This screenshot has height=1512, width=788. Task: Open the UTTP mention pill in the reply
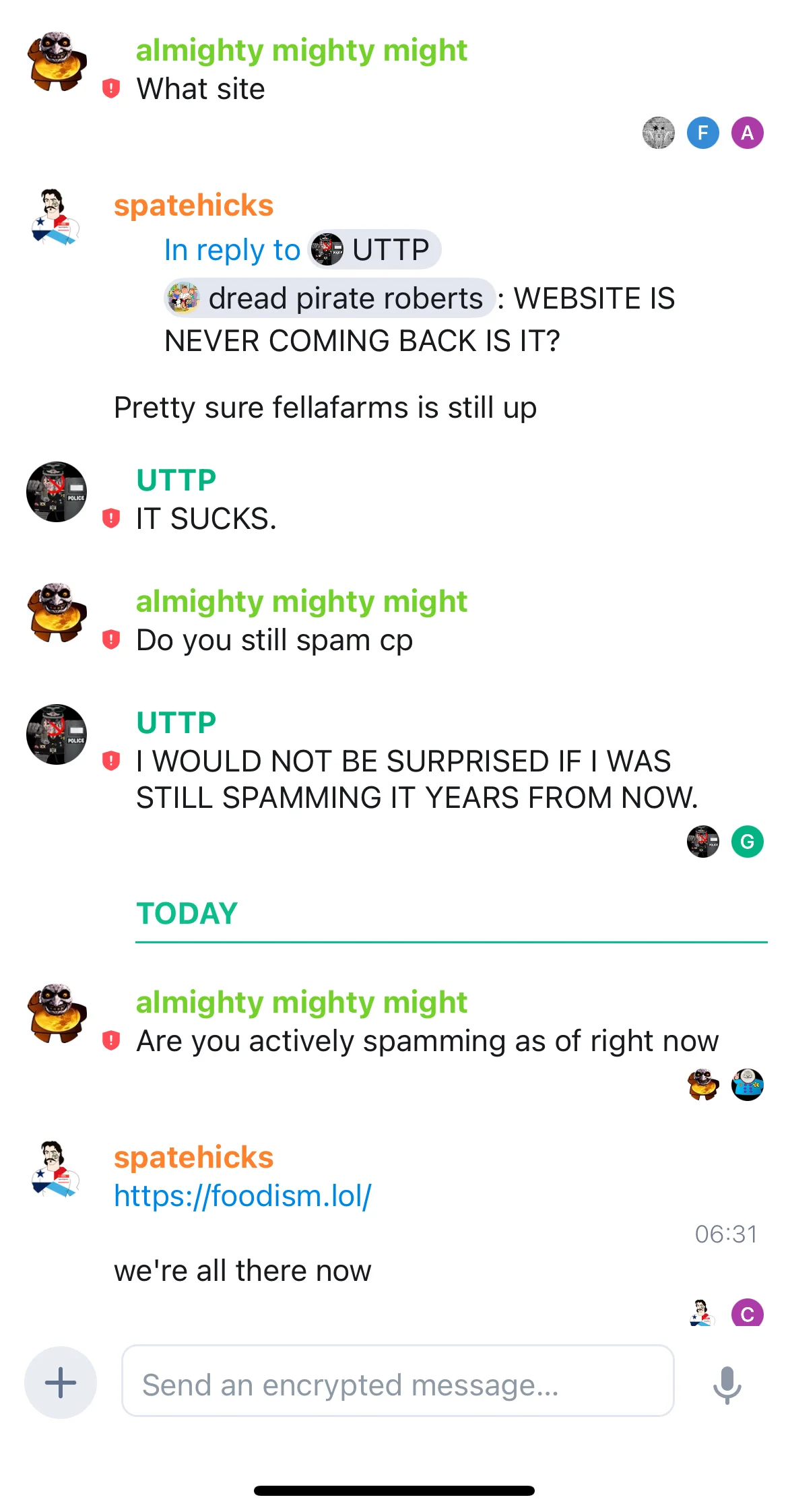tap(374, 250)
